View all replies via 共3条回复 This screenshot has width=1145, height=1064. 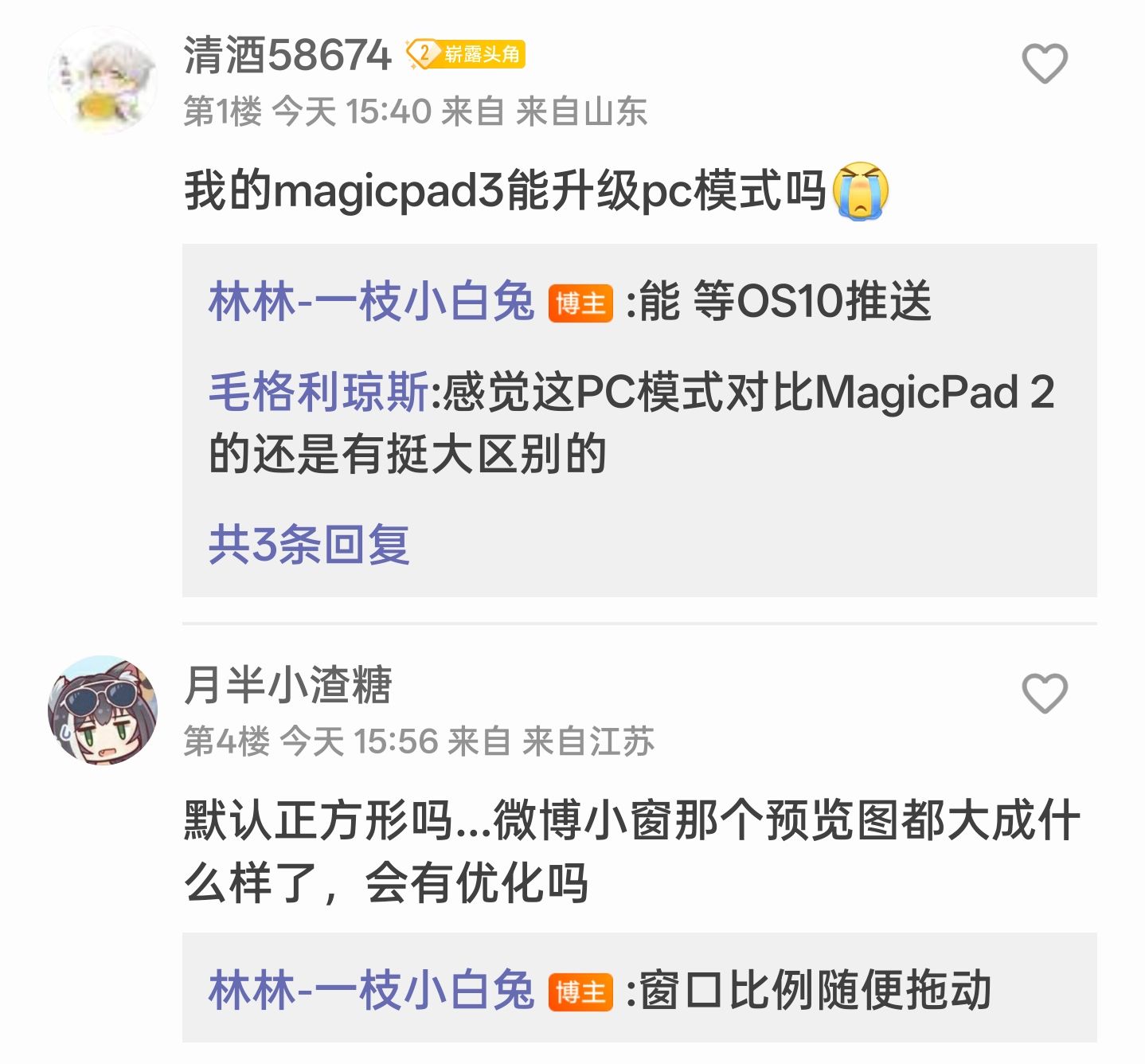(309, 546)
